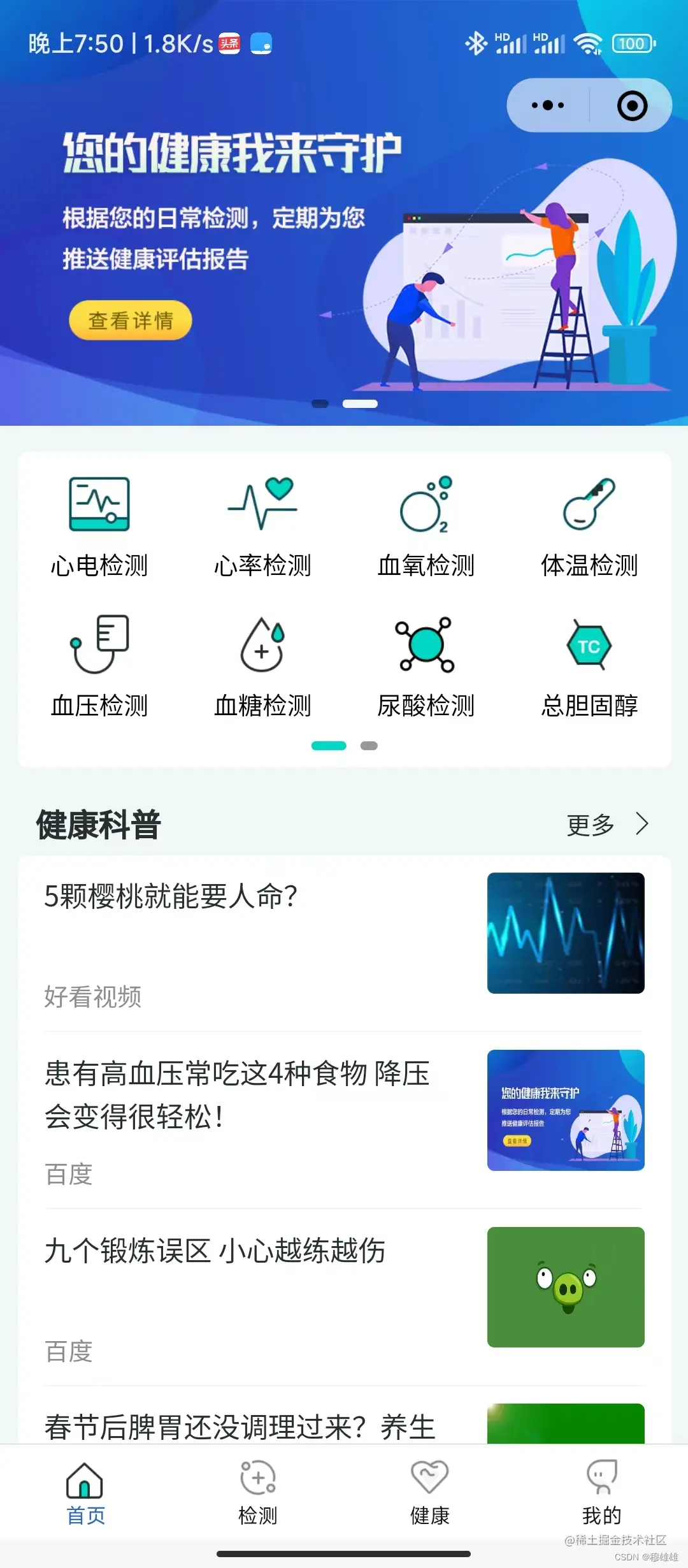Viewport: 688px width, 1568px height.
Task: Open 心率检测 heart rate detection
Action: [x=262, y=523]
